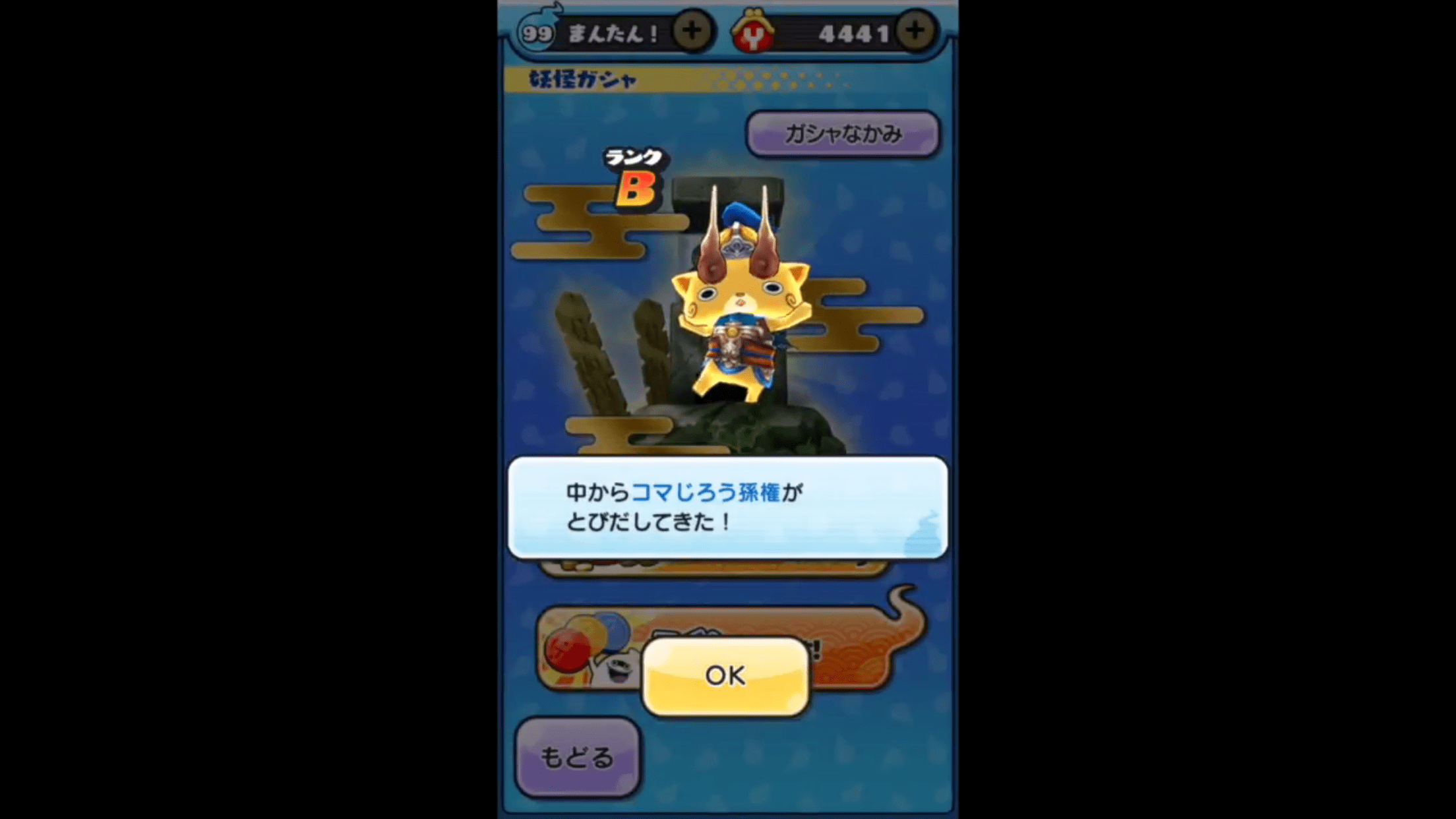1456x819 pixels.
Task: Add more Y-money with the plus icon
Action: 915,30
